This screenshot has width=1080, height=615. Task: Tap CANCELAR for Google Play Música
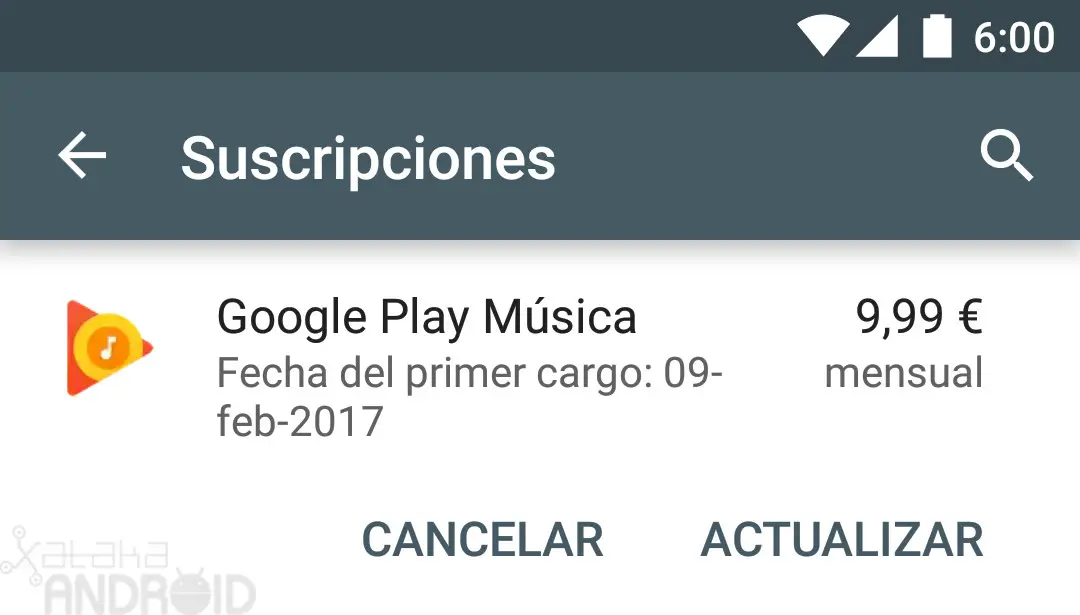482,540
